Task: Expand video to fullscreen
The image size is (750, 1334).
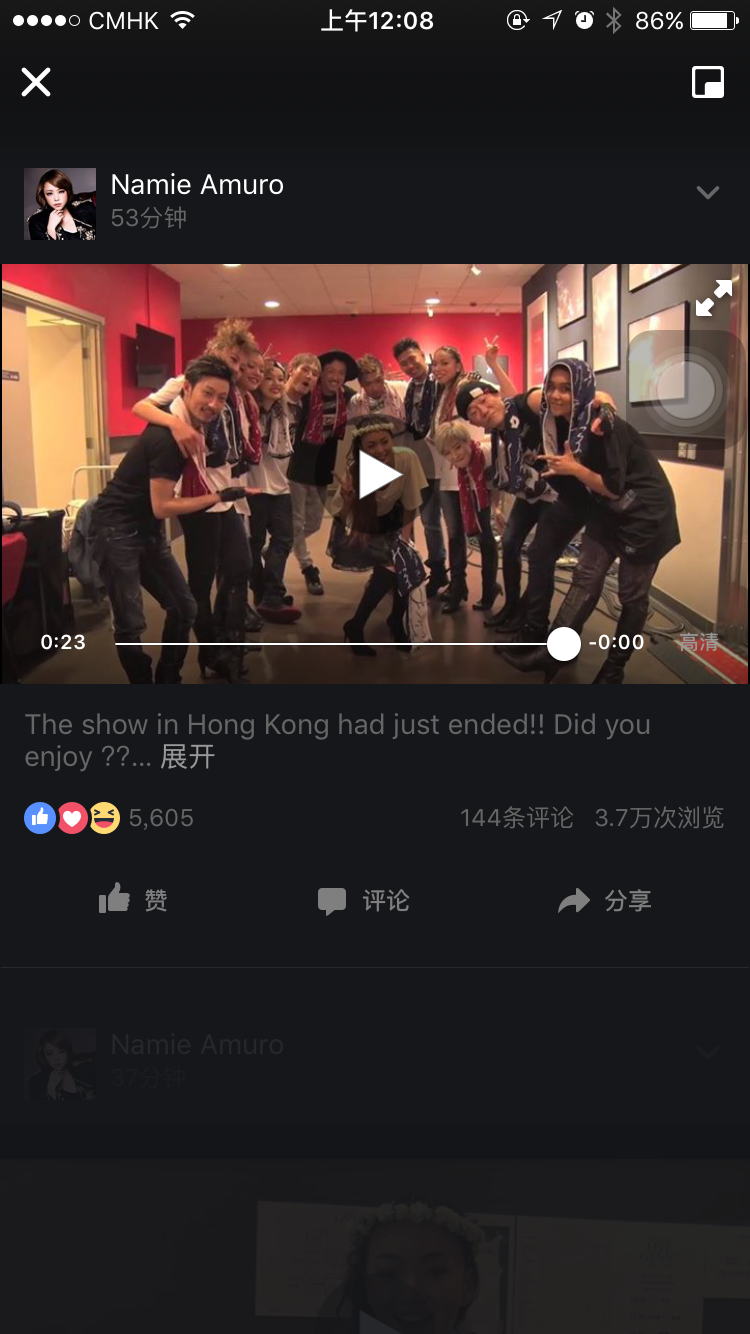Action: click(x=713, y=298)
